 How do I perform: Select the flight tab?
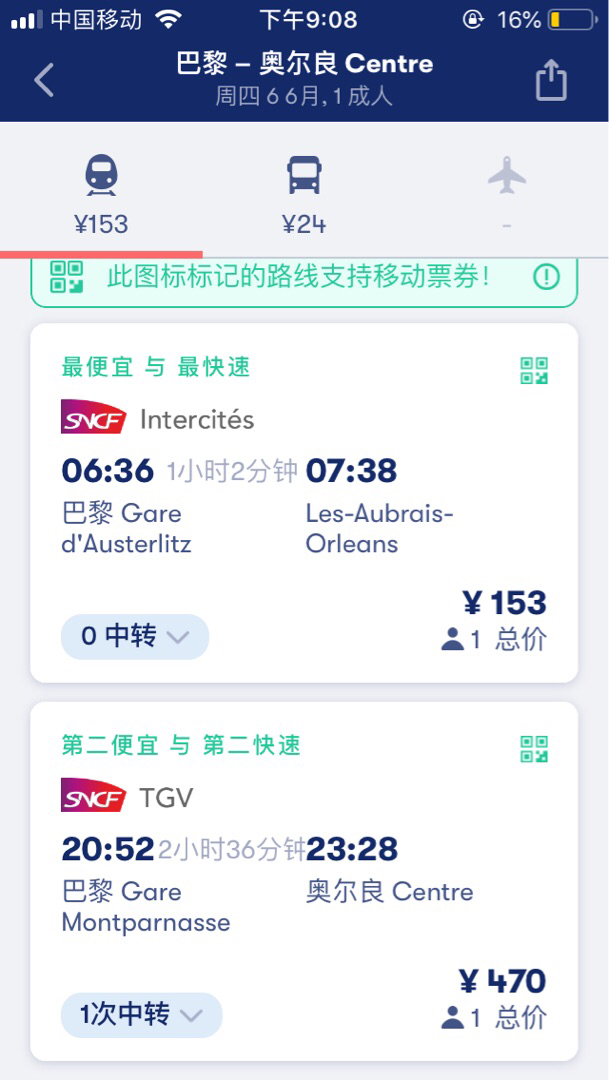click(x=507, y=196)
